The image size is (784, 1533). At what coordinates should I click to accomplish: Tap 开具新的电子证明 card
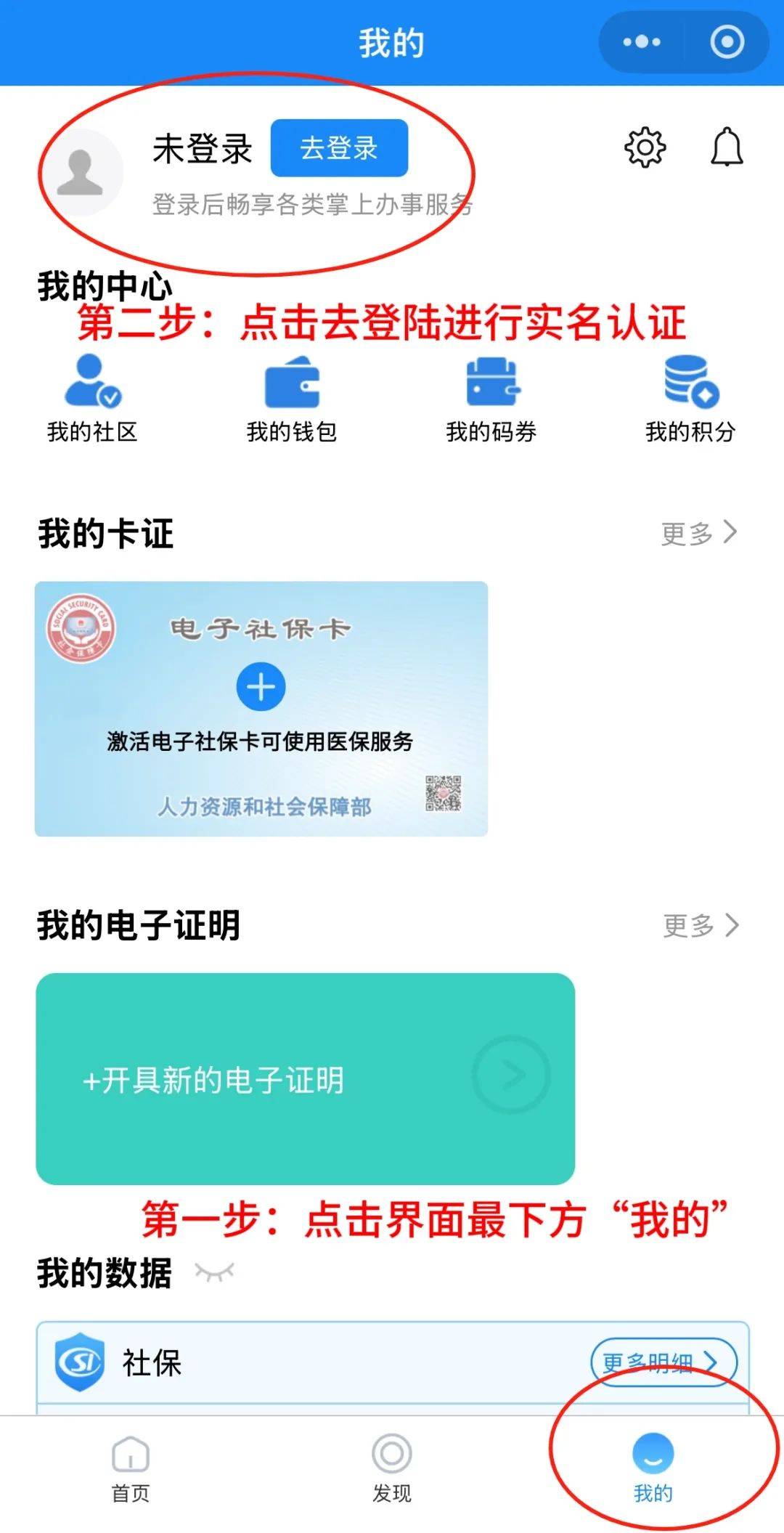coord(306,1078)
